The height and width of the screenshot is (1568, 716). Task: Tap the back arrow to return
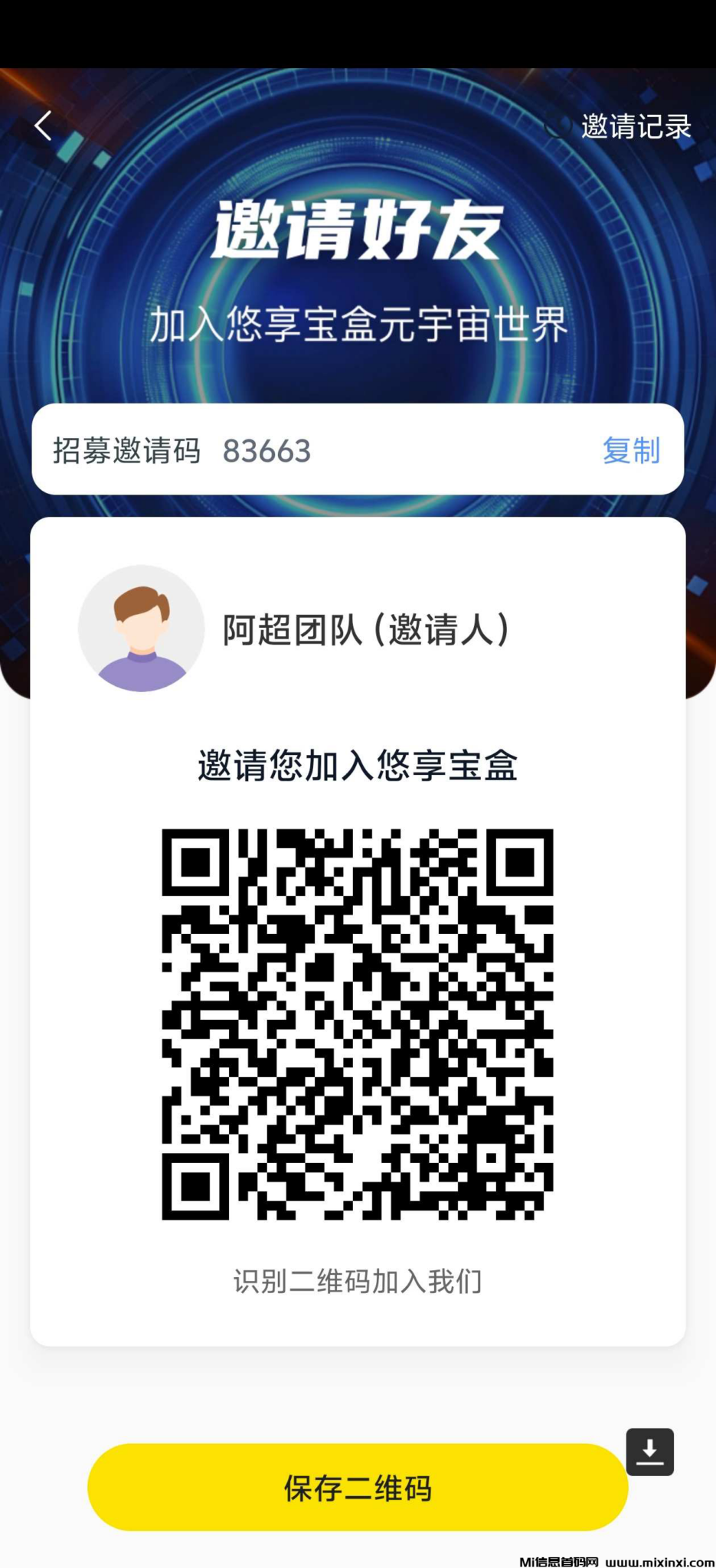44,125
